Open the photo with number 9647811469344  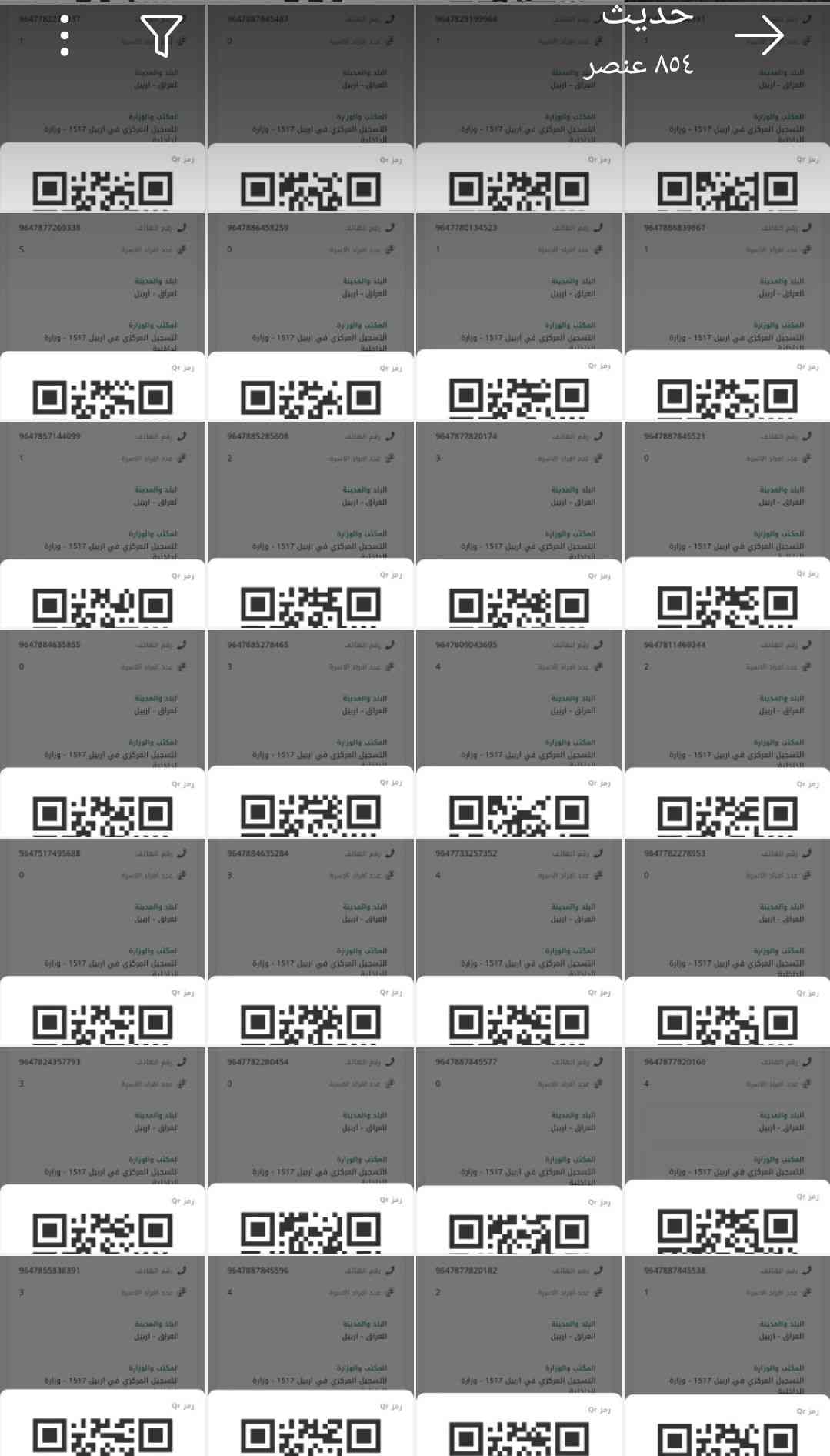click(727, 734)
